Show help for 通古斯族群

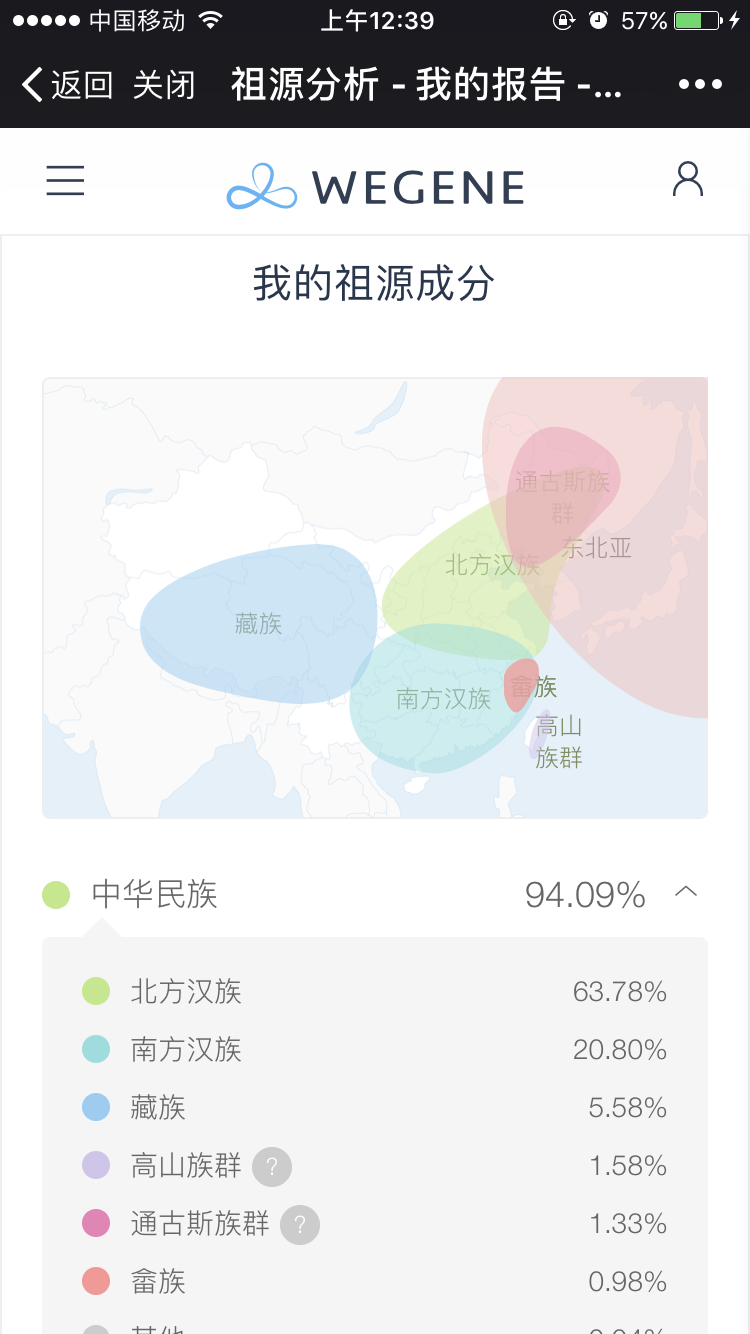300,1224
